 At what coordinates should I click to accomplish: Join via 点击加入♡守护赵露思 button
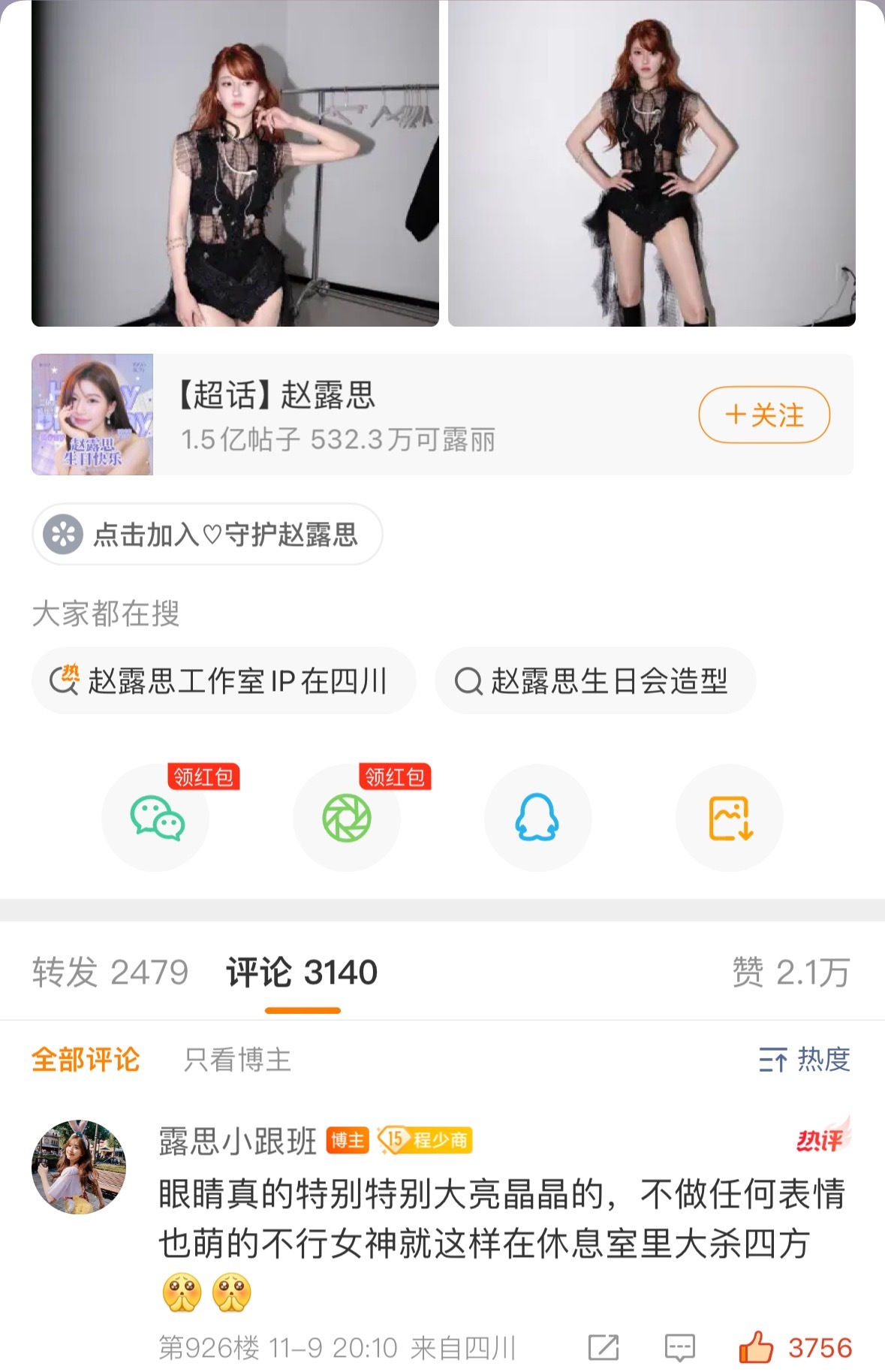point(208,535)
